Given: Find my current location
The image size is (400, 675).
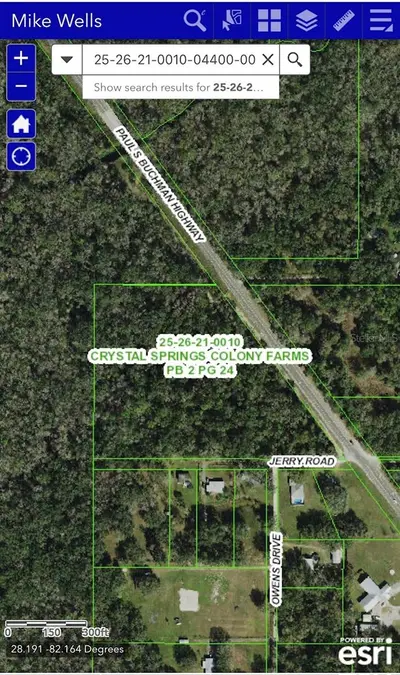Looking at the screenshot, I should (x=21, y=156).
